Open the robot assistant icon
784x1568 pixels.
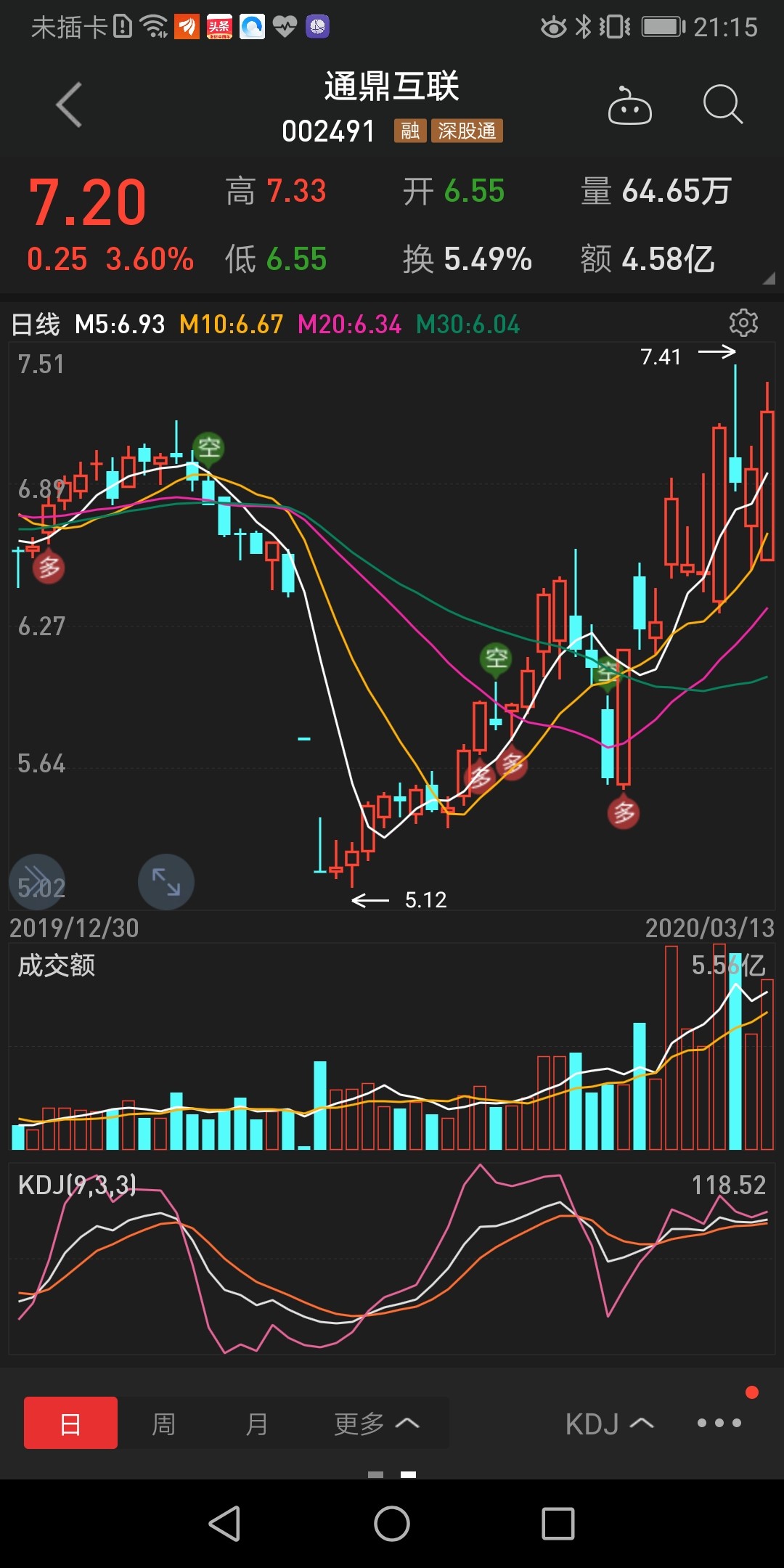pyautogui.click(x=629, y=107)
